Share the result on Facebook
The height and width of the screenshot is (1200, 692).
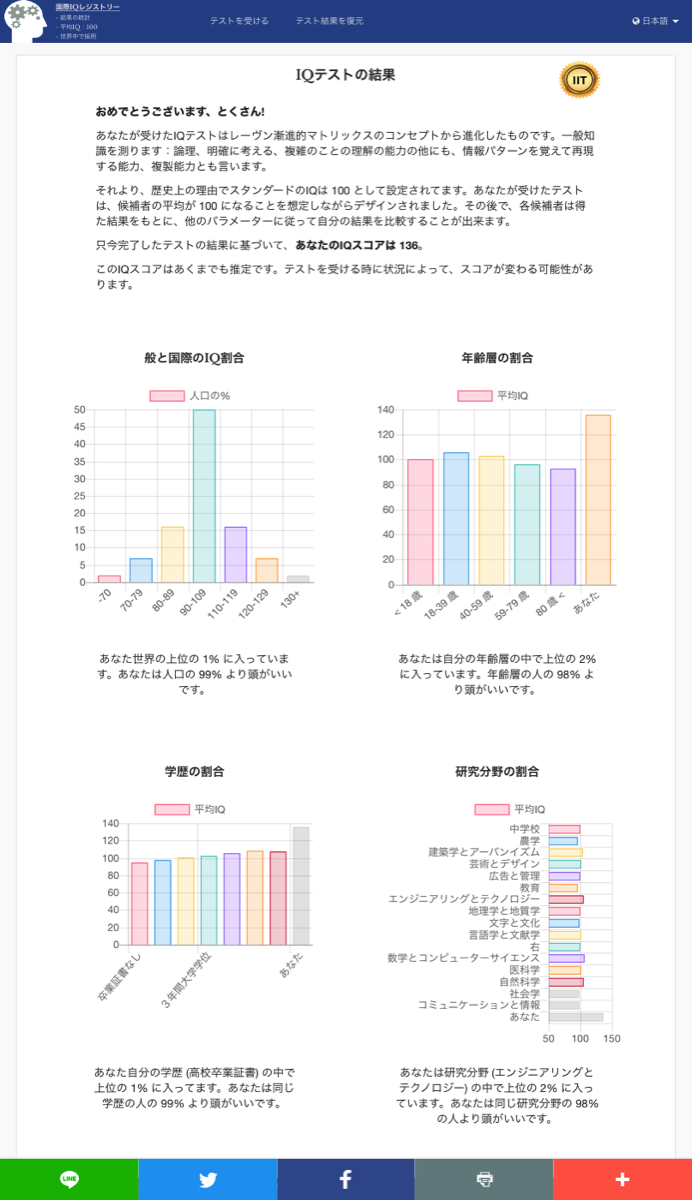[345, 1179]
